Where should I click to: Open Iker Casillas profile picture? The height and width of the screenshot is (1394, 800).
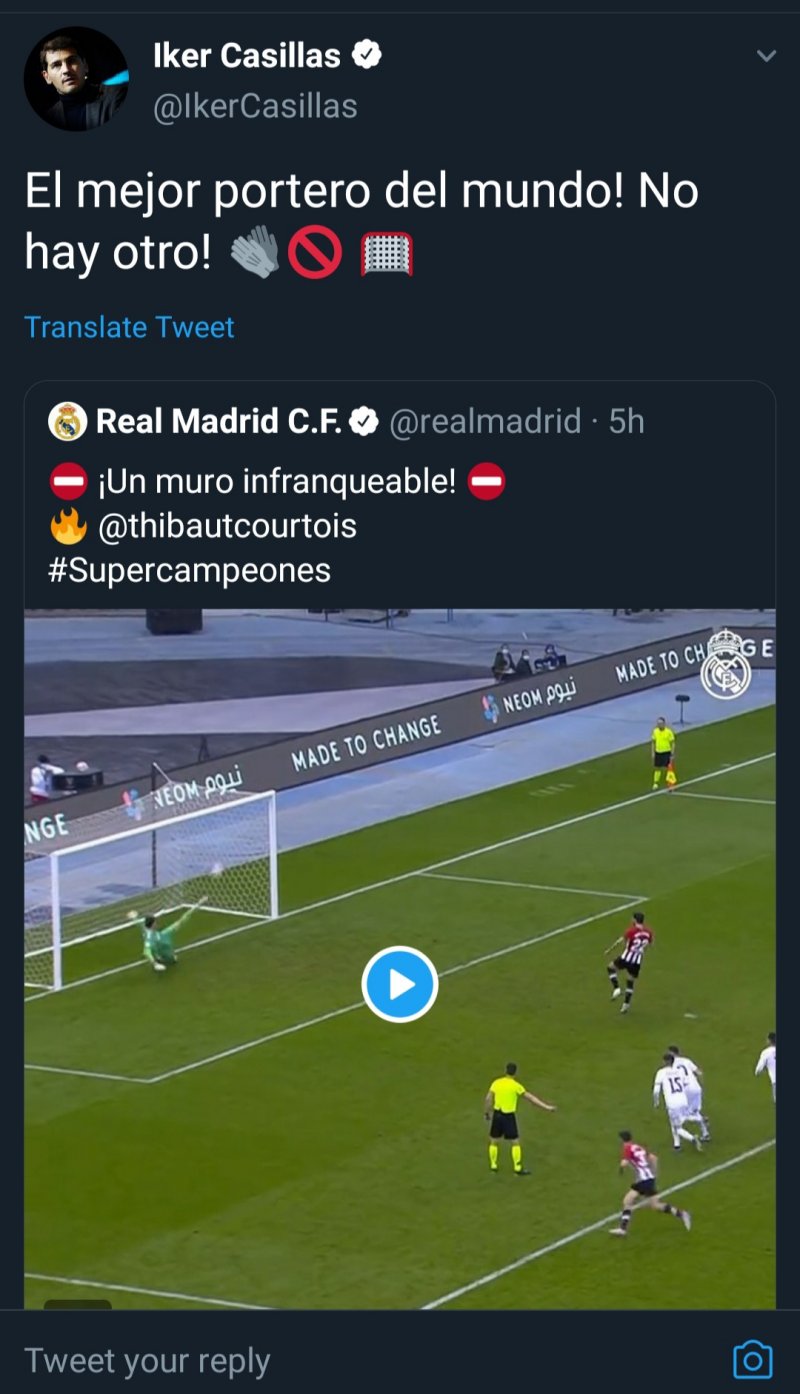pos(76,79)
